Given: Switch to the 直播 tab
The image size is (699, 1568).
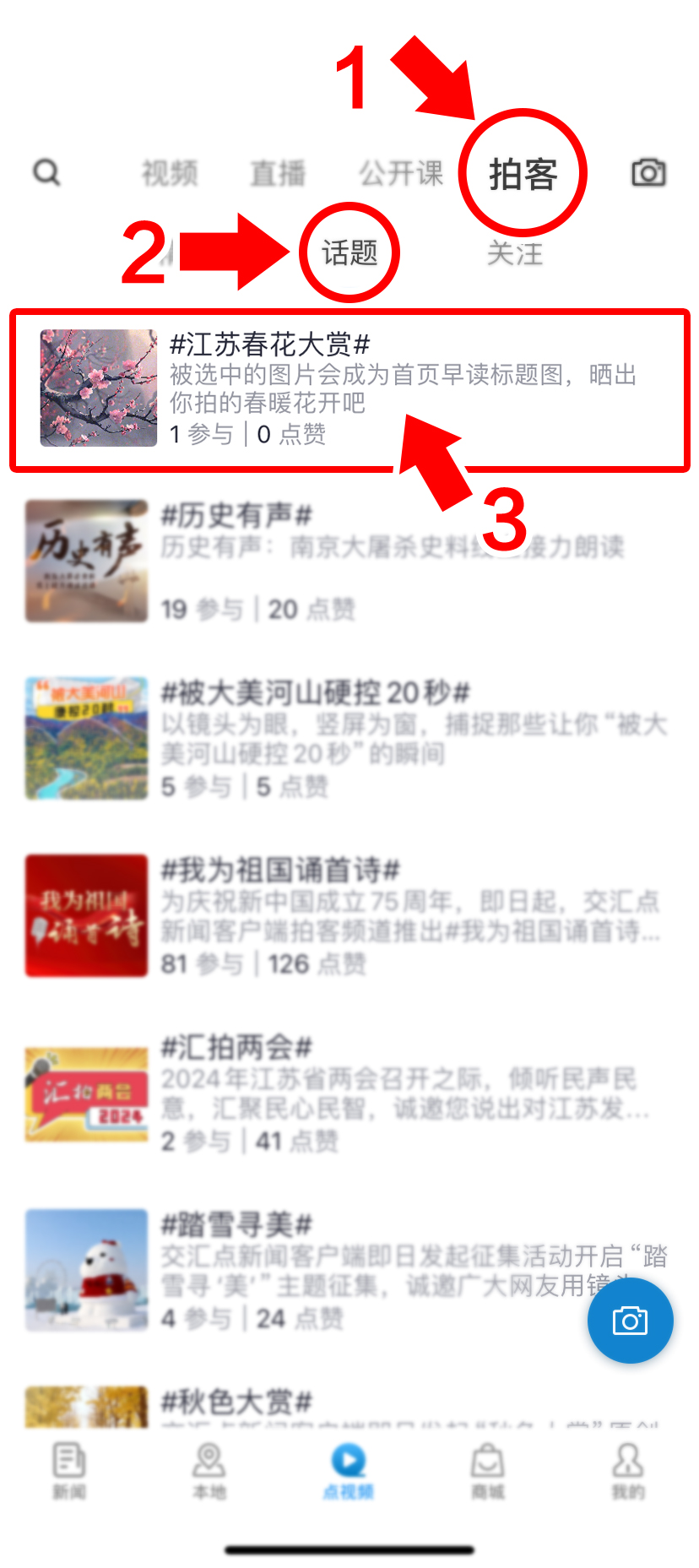Looking at the screenshot, I should click(278, 174).
